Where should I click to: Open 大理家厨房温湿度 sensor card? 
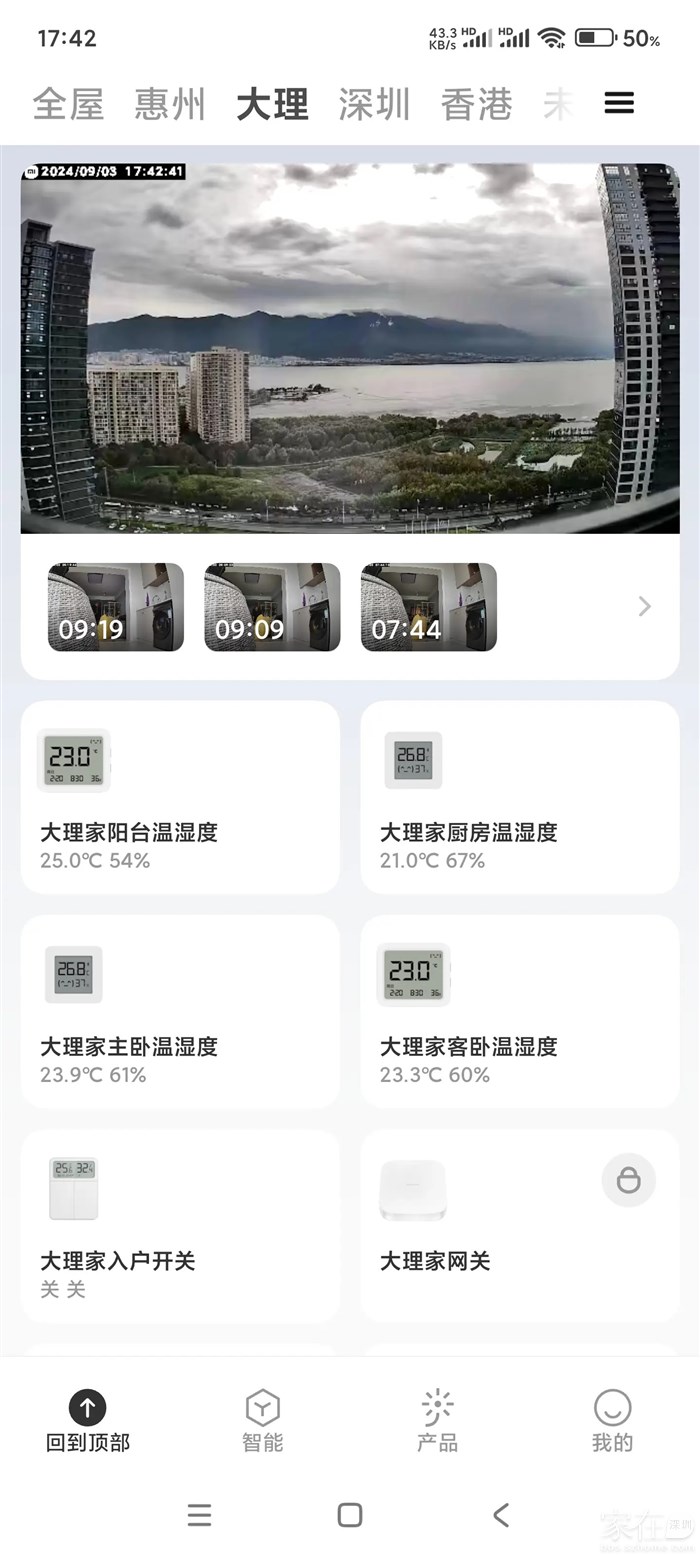(x=519, y=797)
